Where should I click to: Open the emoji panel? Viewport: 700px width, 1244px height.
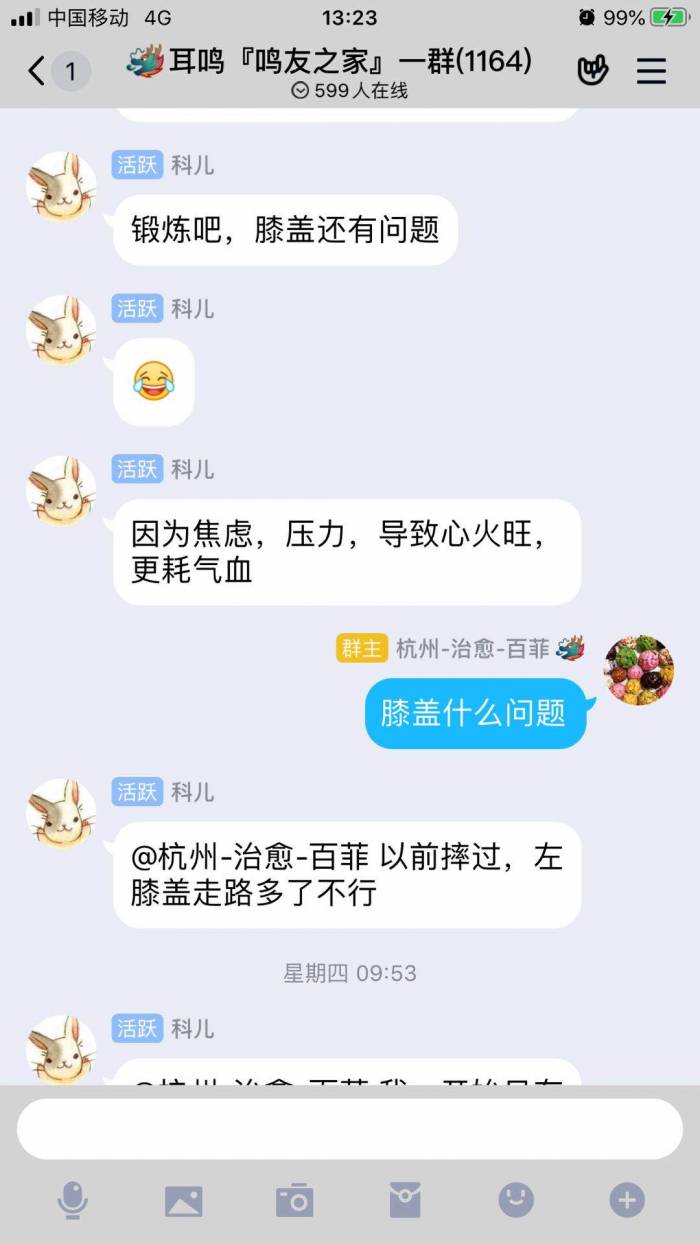coord(516,1200)
